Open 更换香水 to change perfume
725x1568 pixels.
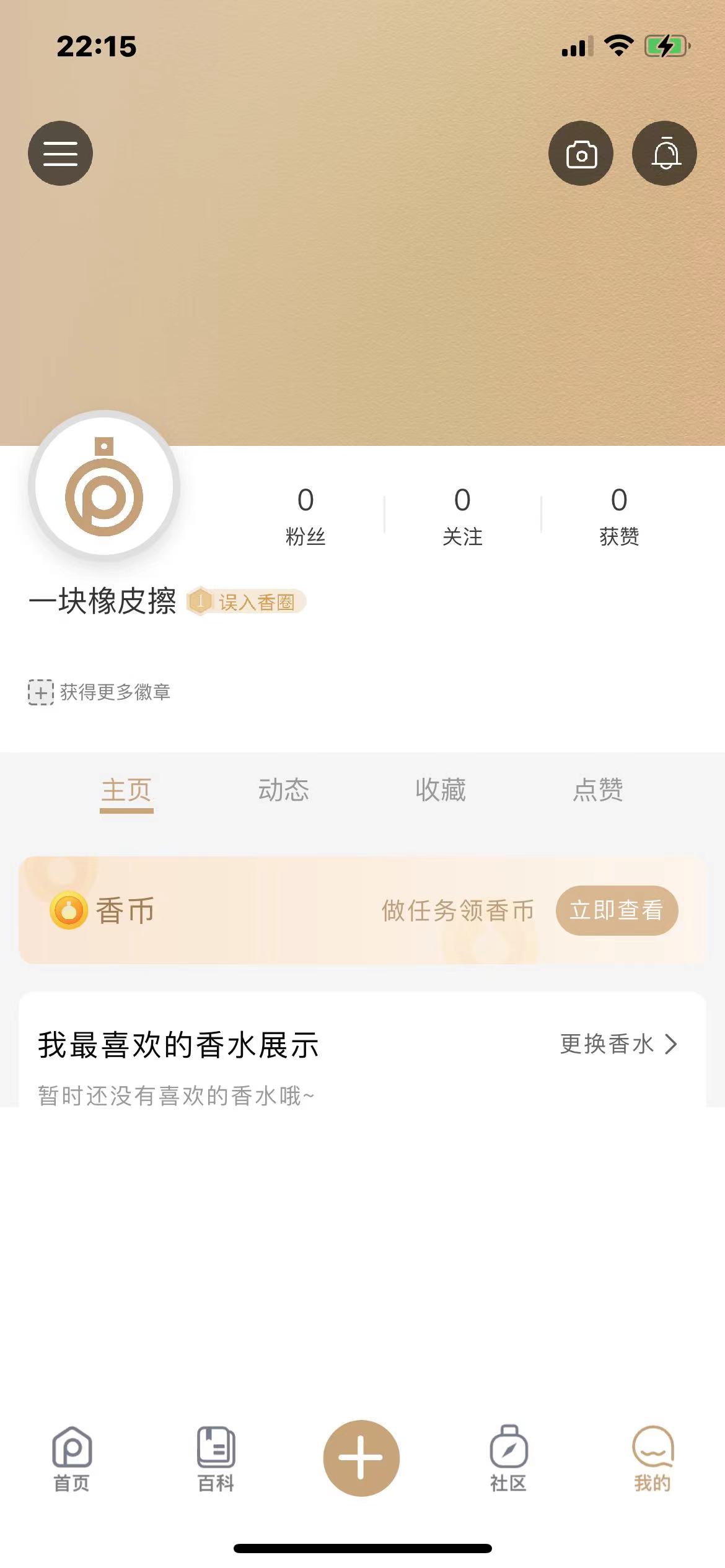618,1044
